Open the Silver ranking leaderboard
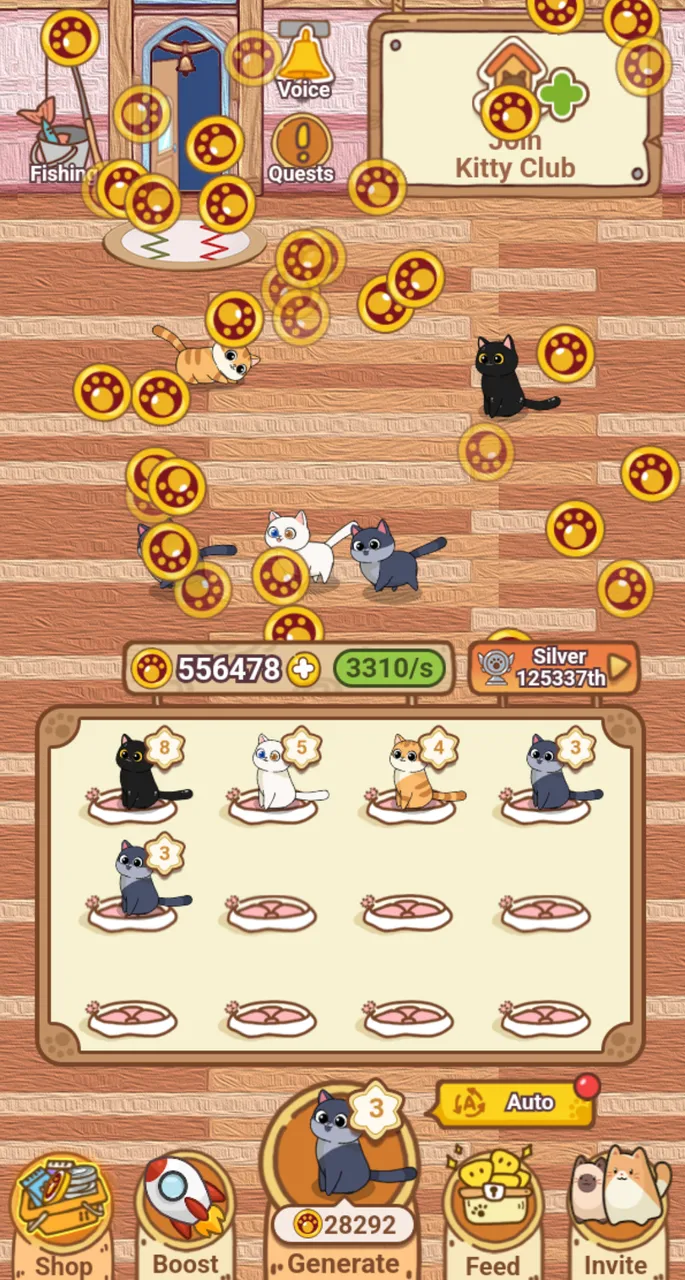 tap(553, 668)
